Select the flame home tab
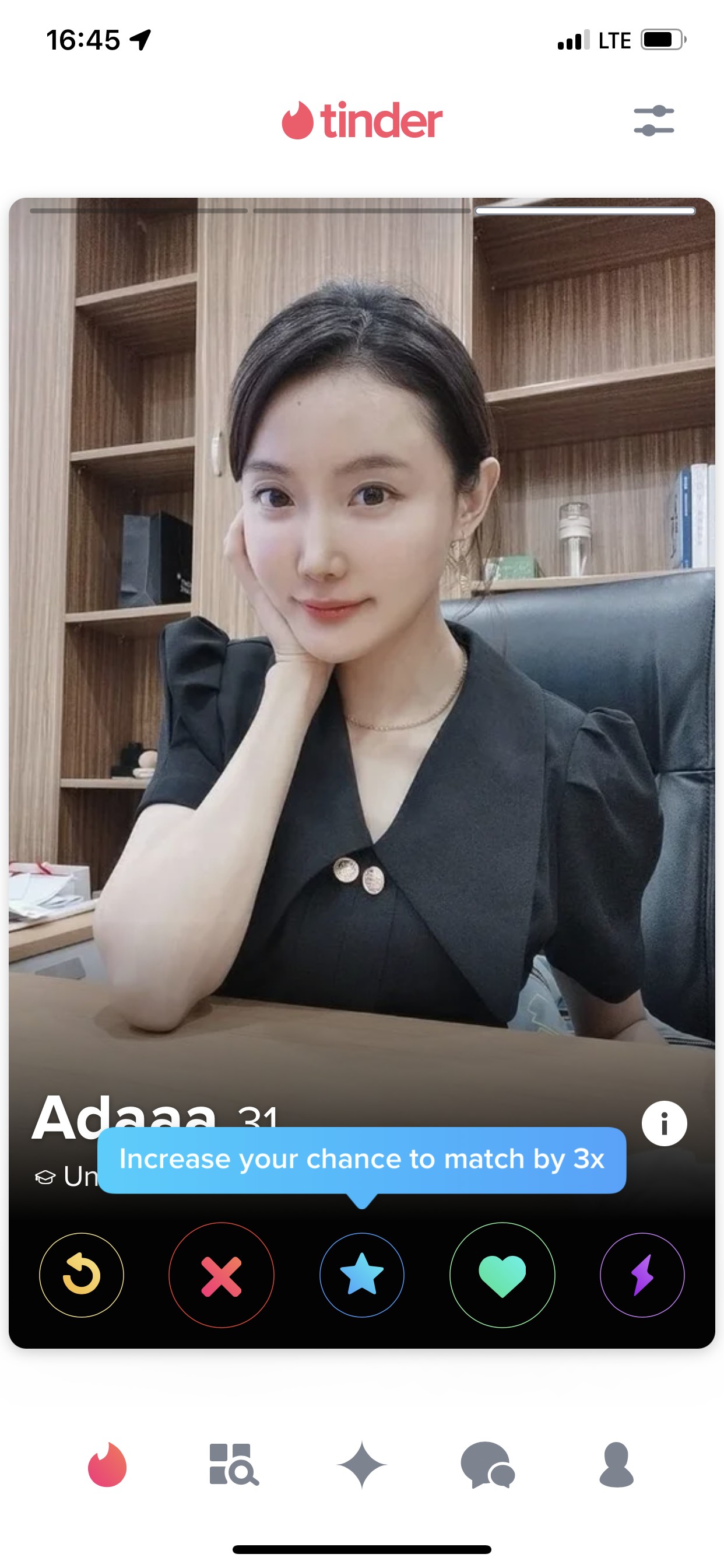This screenshot has width=724, height=1568. (108, 1465)
